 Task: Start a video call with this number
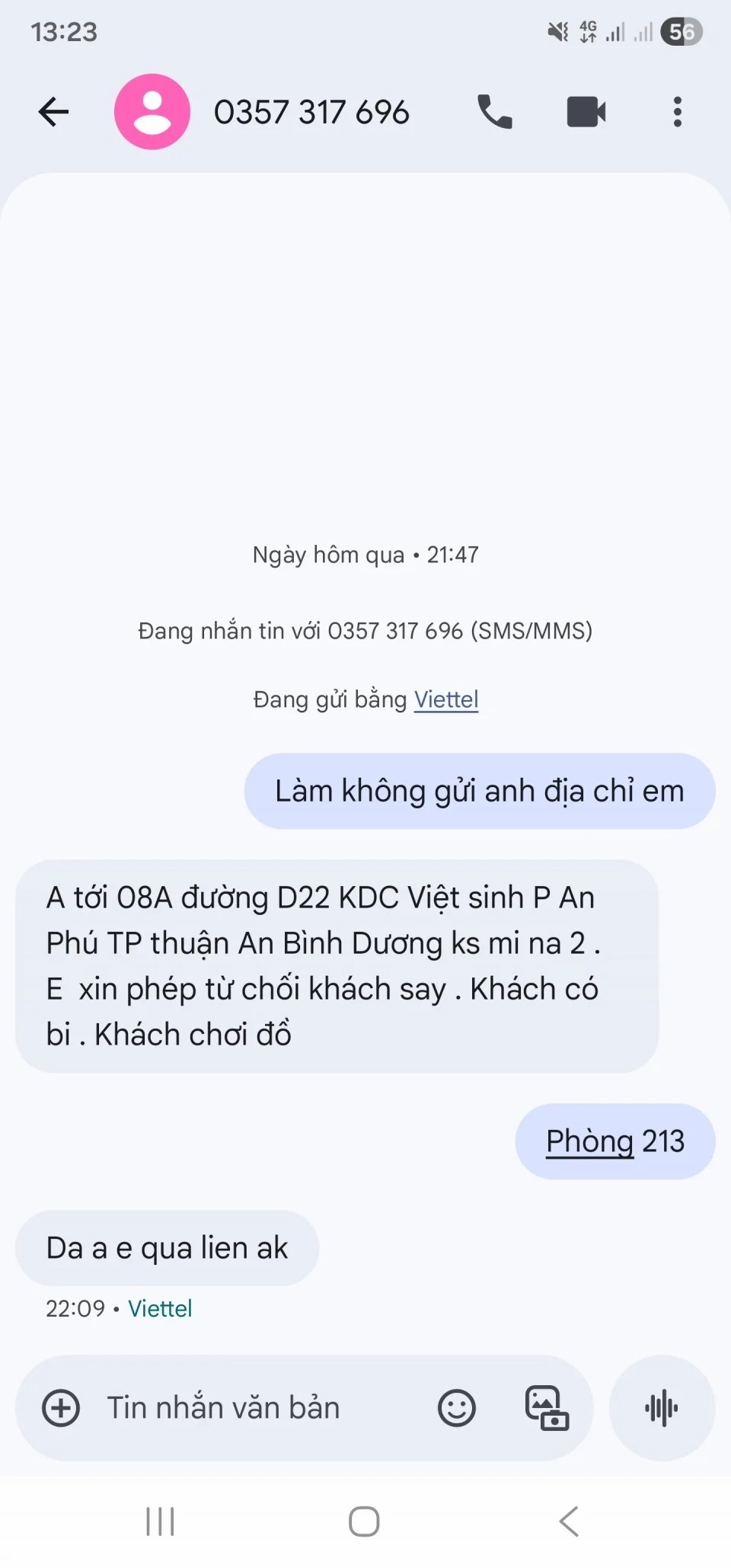coord(586,112)
